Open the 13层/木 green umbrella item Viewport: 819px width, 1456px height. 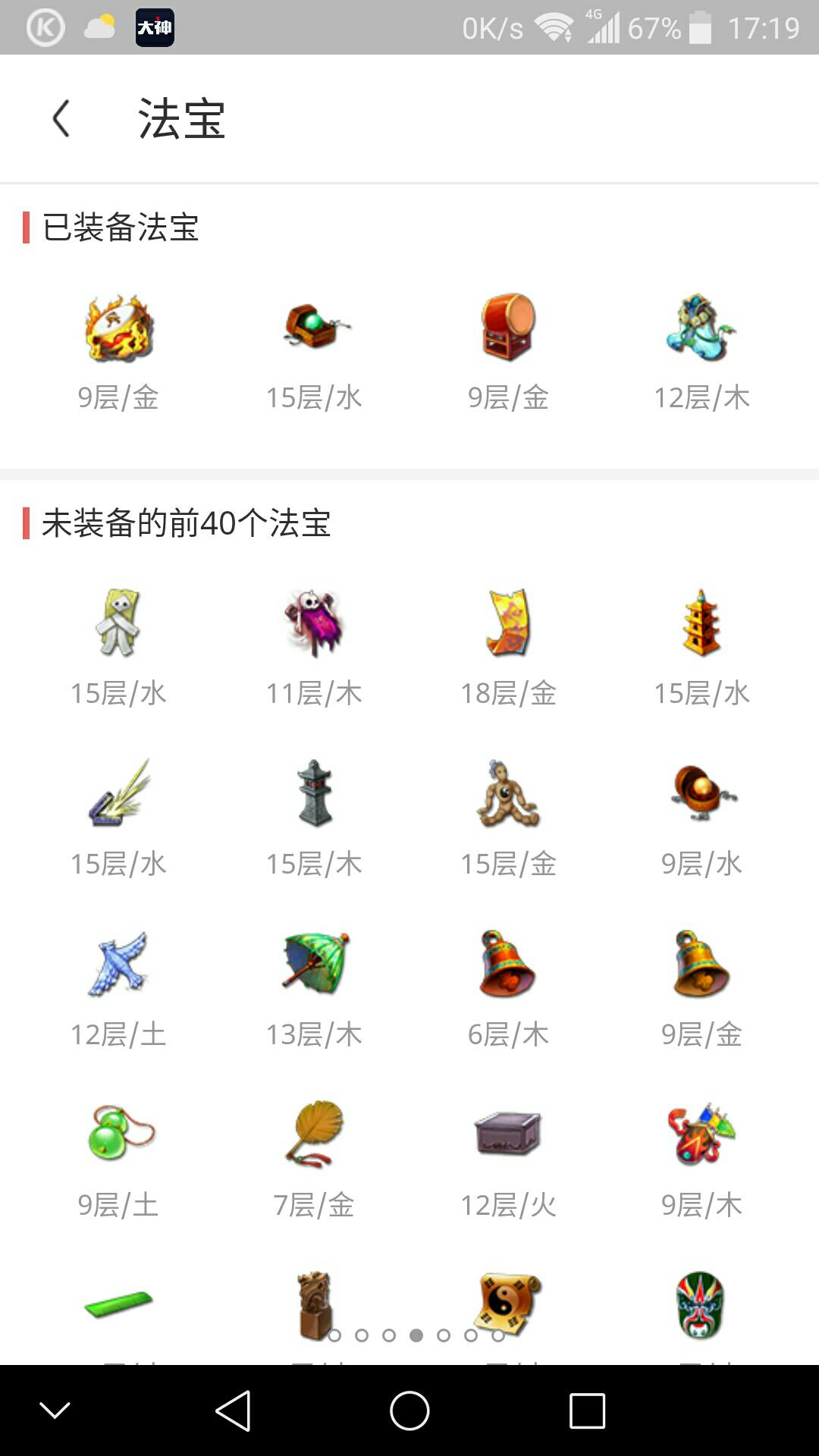click(x=314, y=965)
